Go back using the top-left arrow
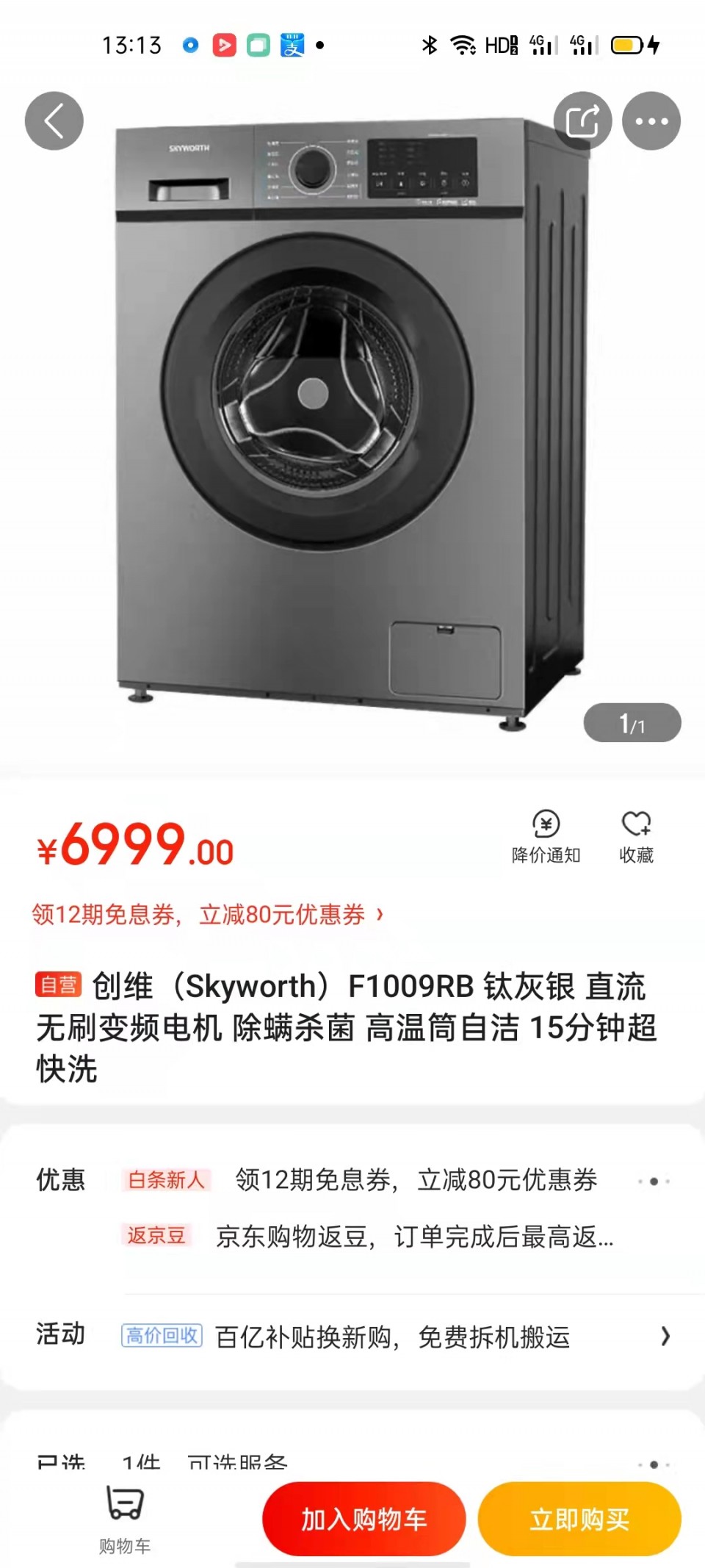The height and width of the screenshot is (1568, 705). tap(54, 121)
